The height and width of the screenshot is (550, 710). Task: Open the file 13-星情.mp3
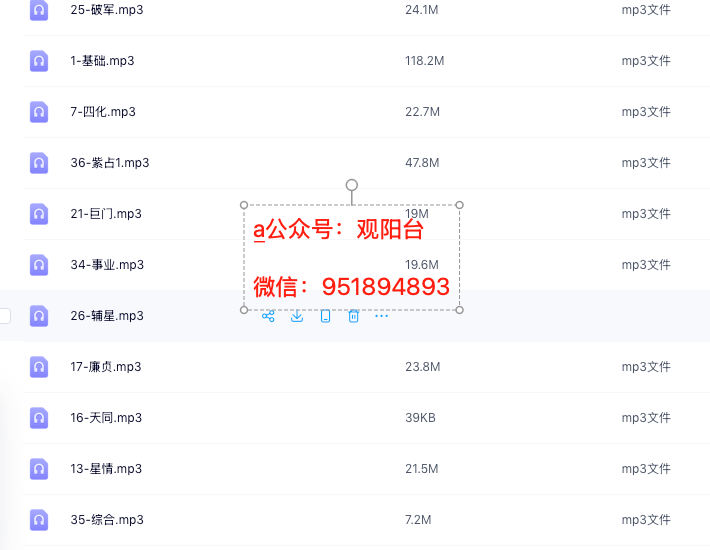pos(106,468)
